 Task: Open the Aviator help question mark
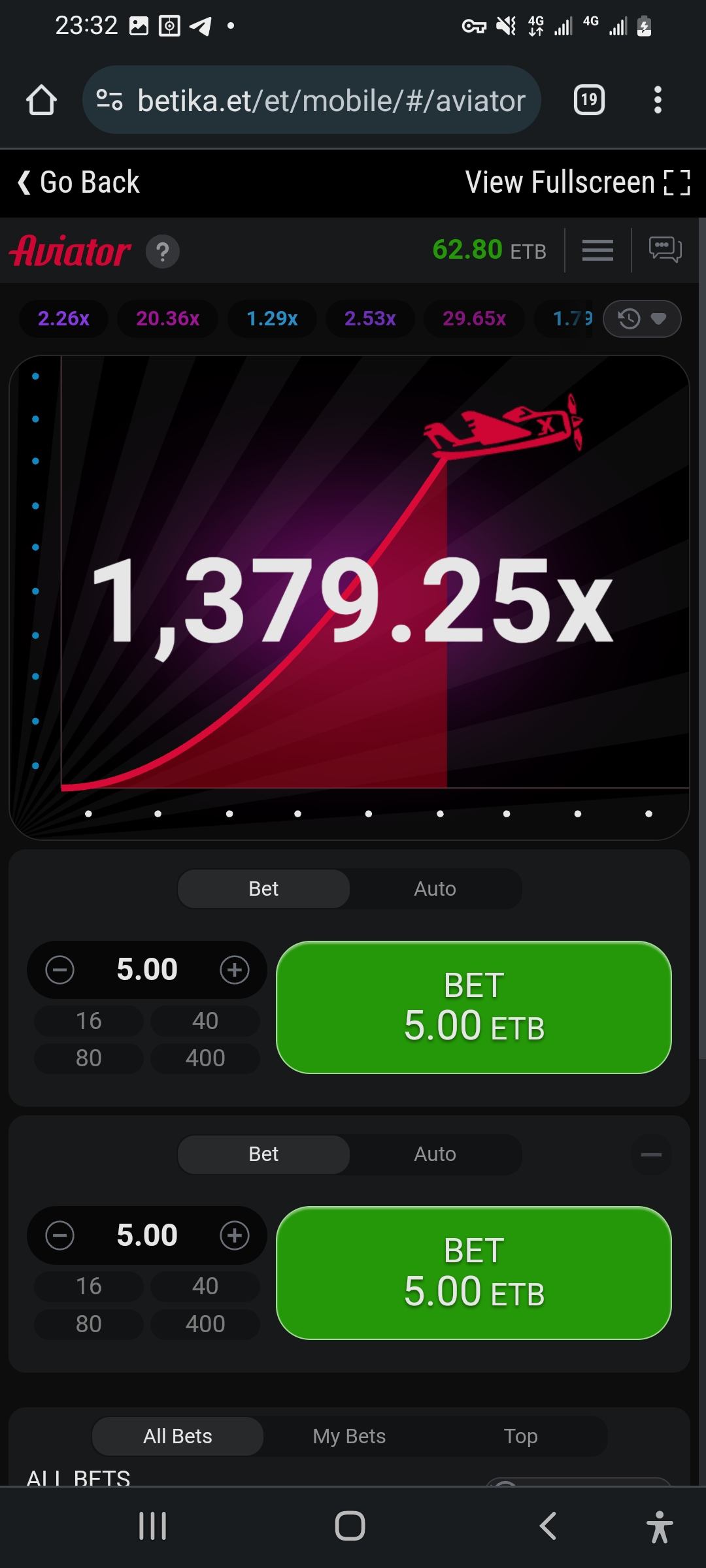[x=163, y=252]
